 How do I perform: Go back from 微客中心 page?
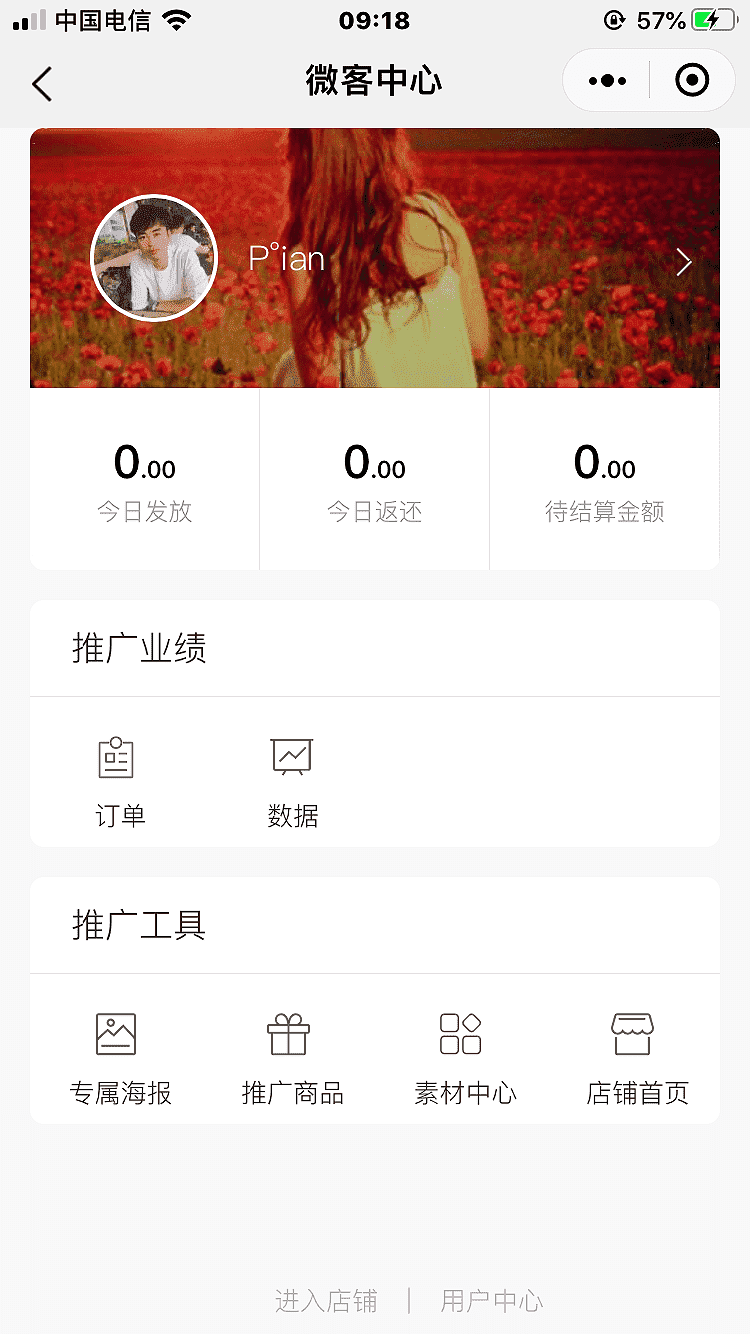point(42,84)
